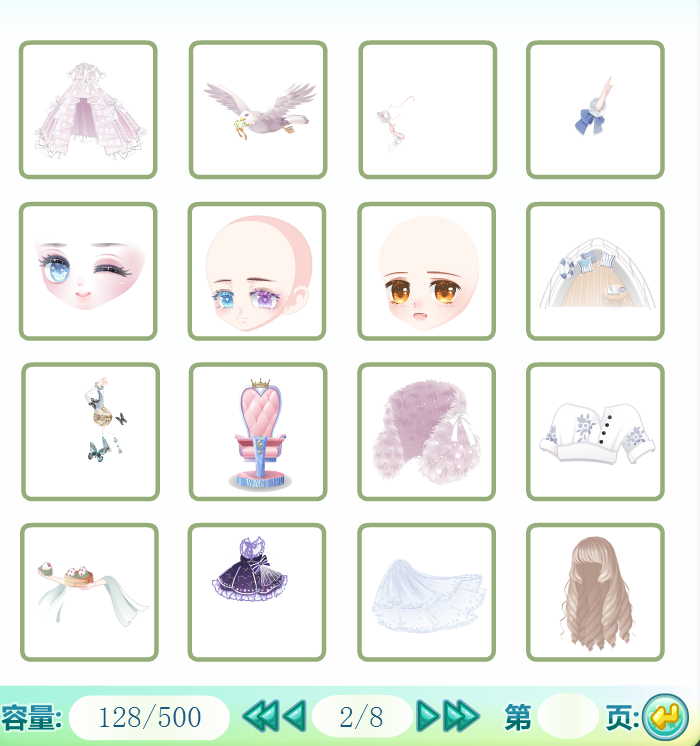Select the pink throne chair item
Viewport: 700px width, 746px height.
point(258,432)
